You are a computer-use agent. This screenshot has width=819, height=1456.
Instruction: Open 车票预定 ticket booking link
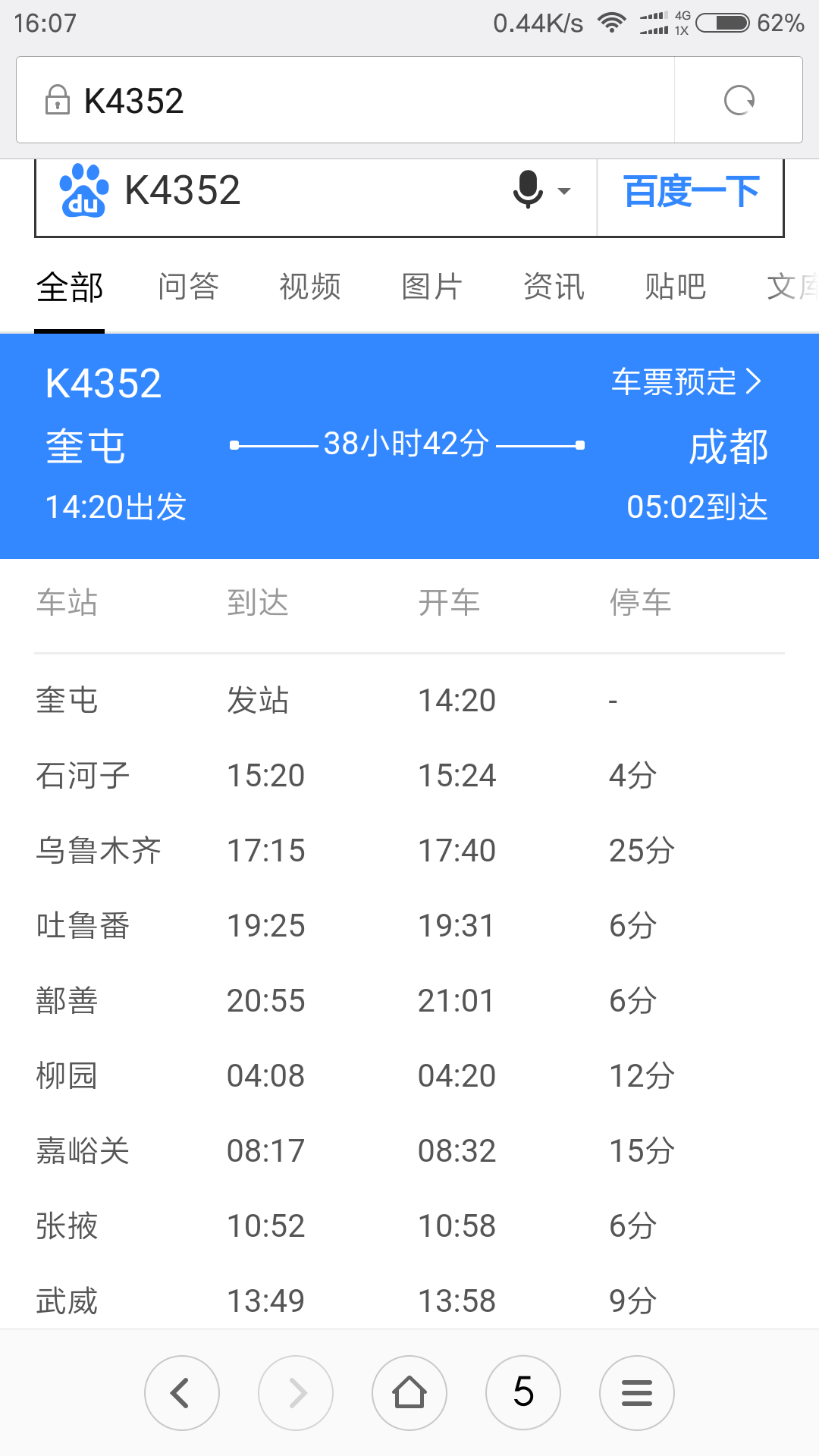pos(687,381)
